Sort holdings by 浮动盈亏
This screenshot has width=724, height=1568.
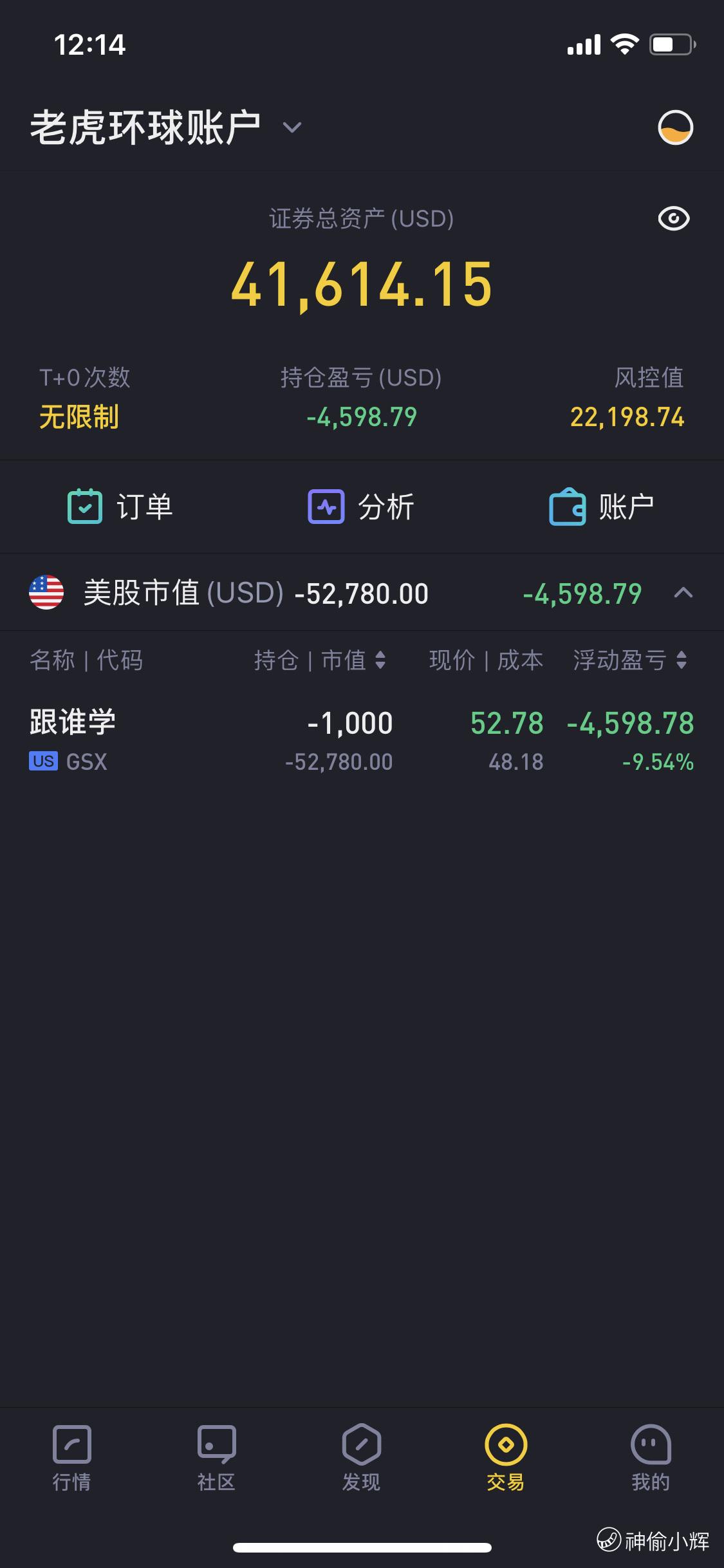coord(630,660)
